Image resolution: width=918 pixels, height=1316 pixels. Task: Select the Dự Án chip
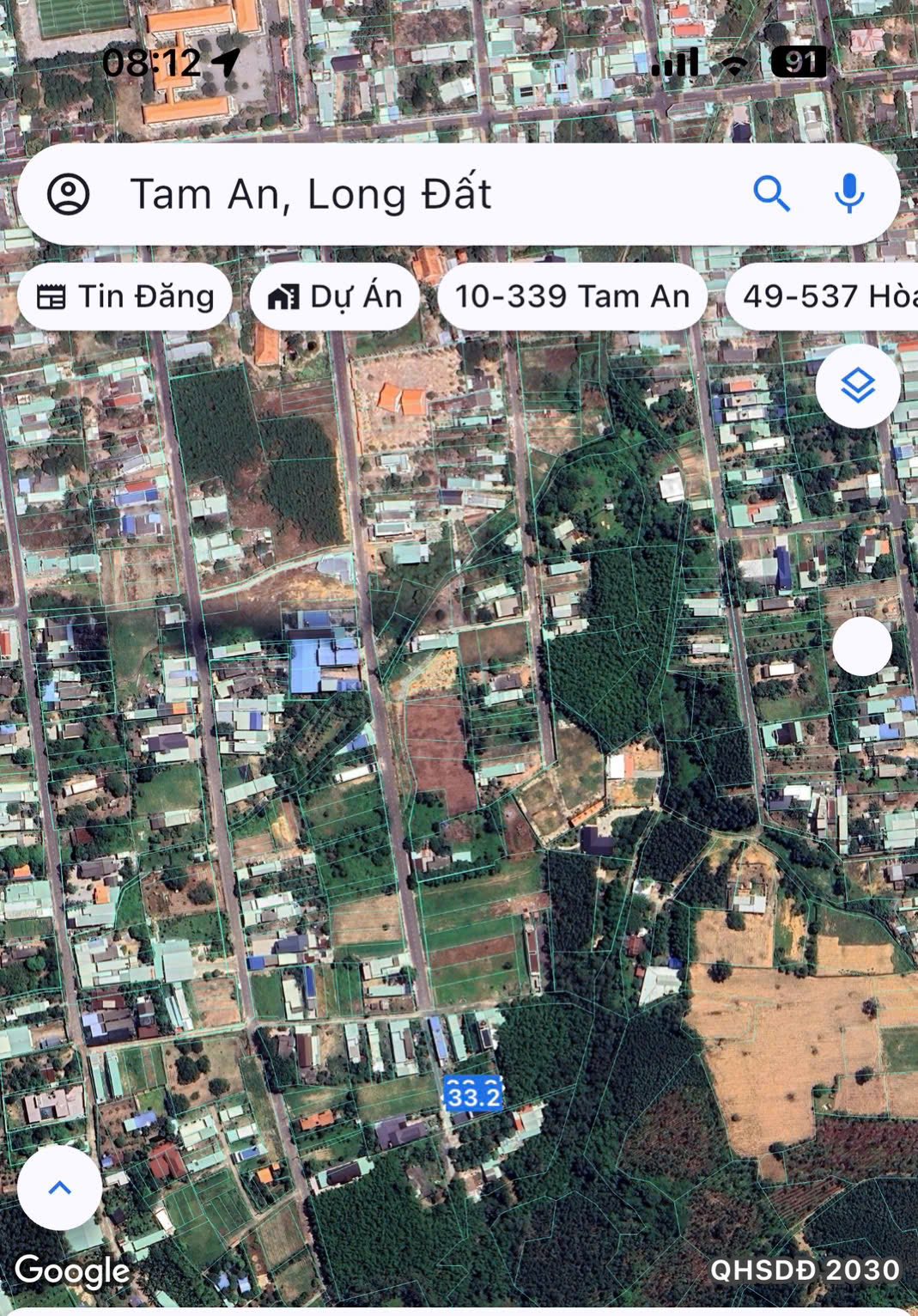(x=335, y=297)
